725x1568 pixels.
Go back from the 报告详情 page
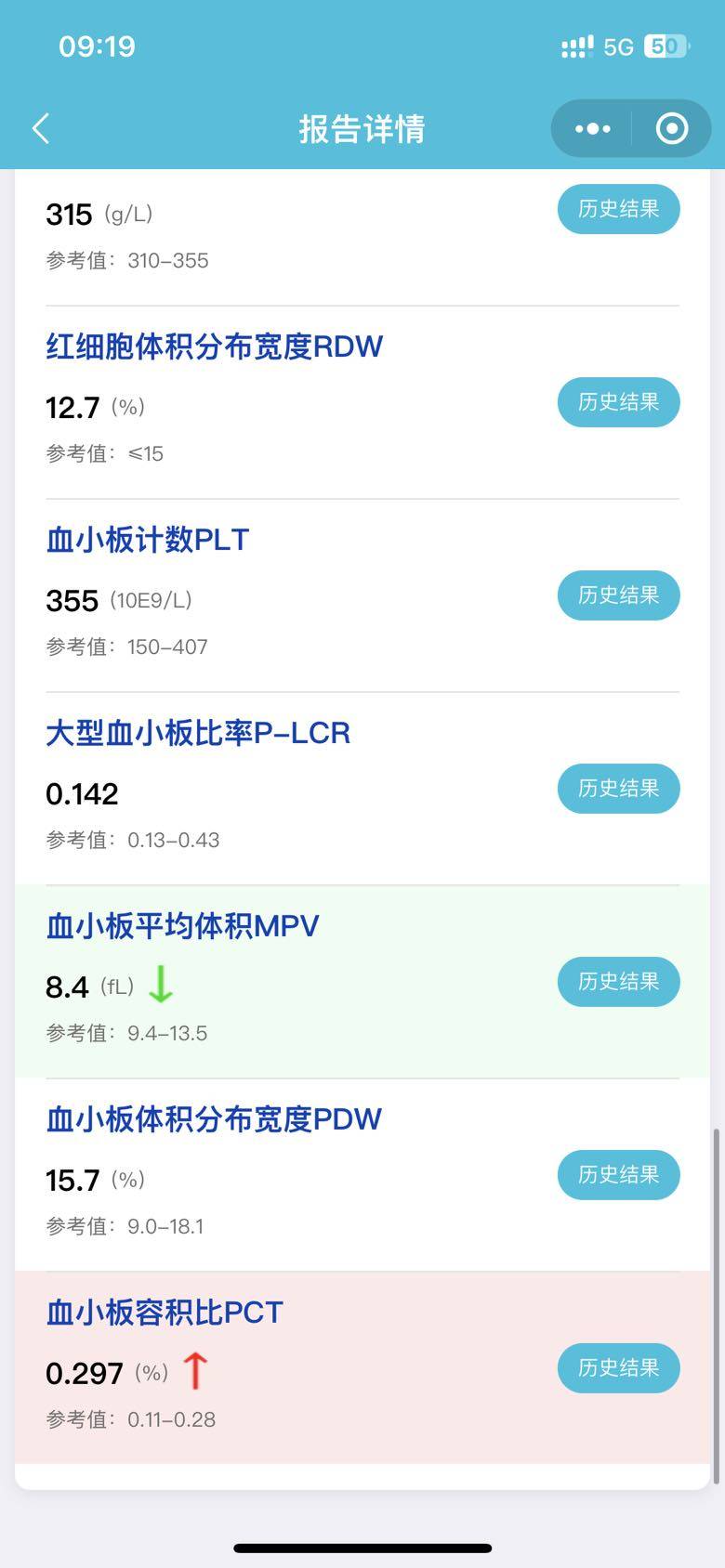tap(41, 128)
